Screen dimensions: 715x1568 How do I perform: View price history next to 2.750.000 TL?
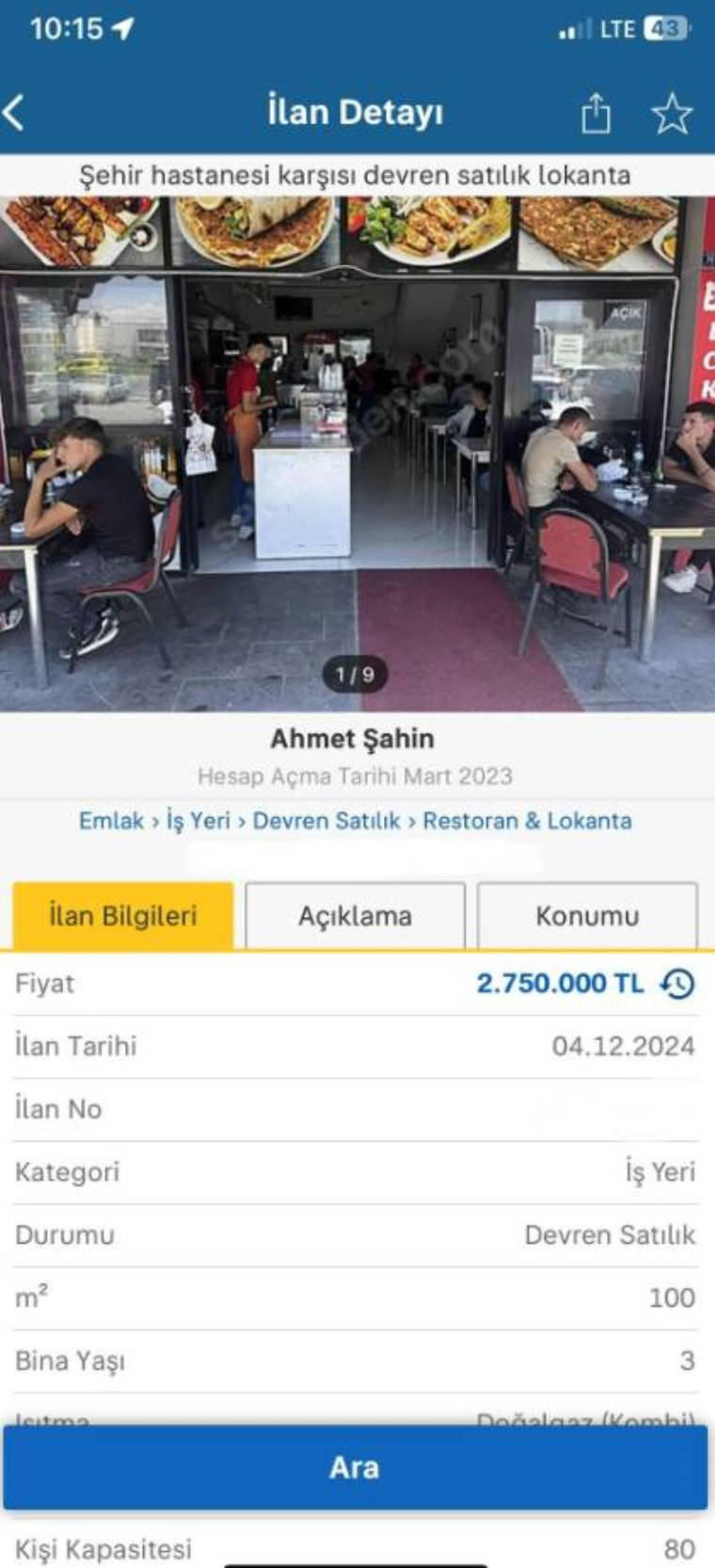click(677, 984)
